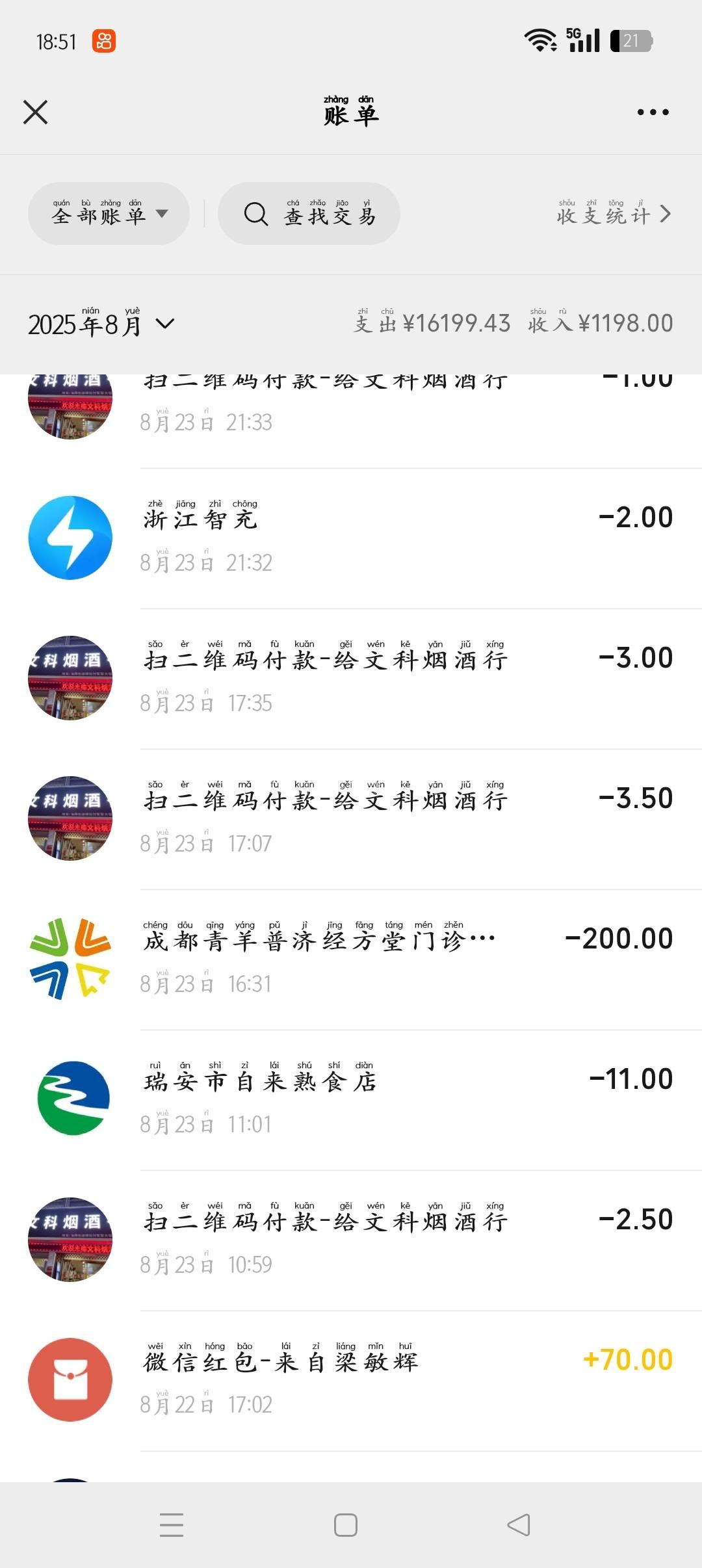This screenshot has width=702, height=1568.
Task: View the 文科烟酒行 payment at 17:35
Action: click(351, 679)
